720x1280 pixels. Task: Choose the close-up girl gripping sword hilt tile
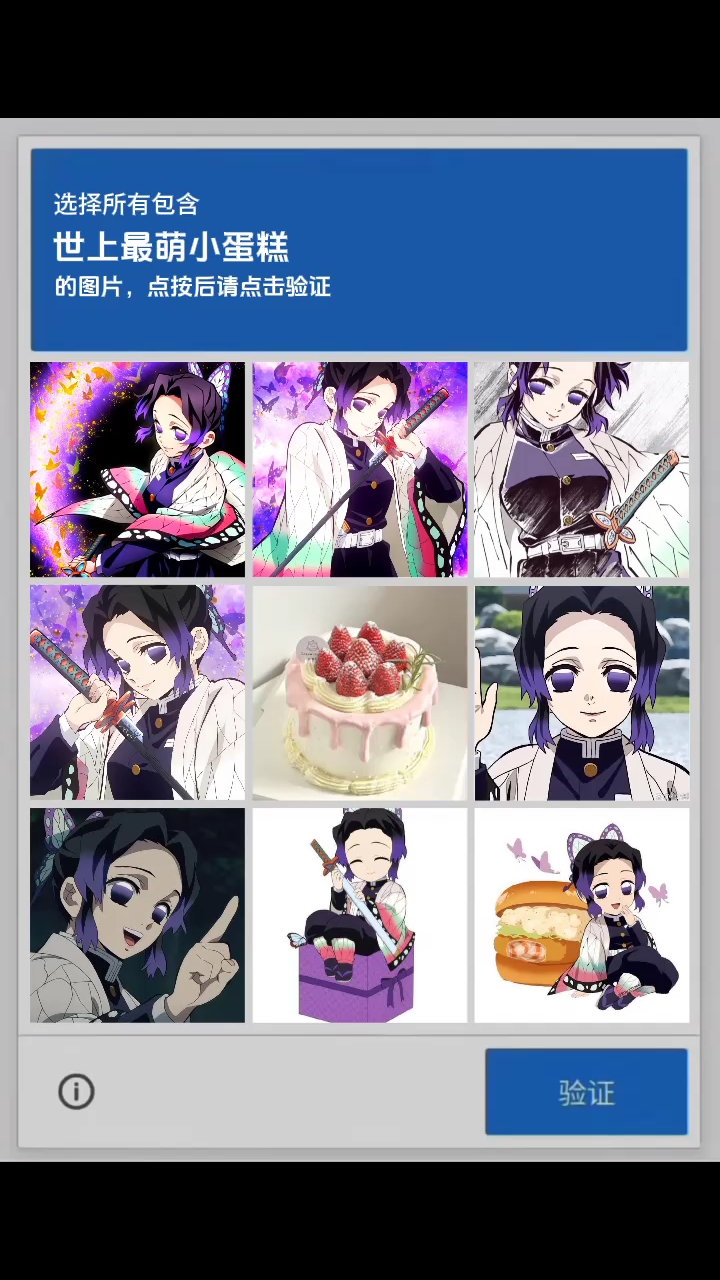(137, 693)
